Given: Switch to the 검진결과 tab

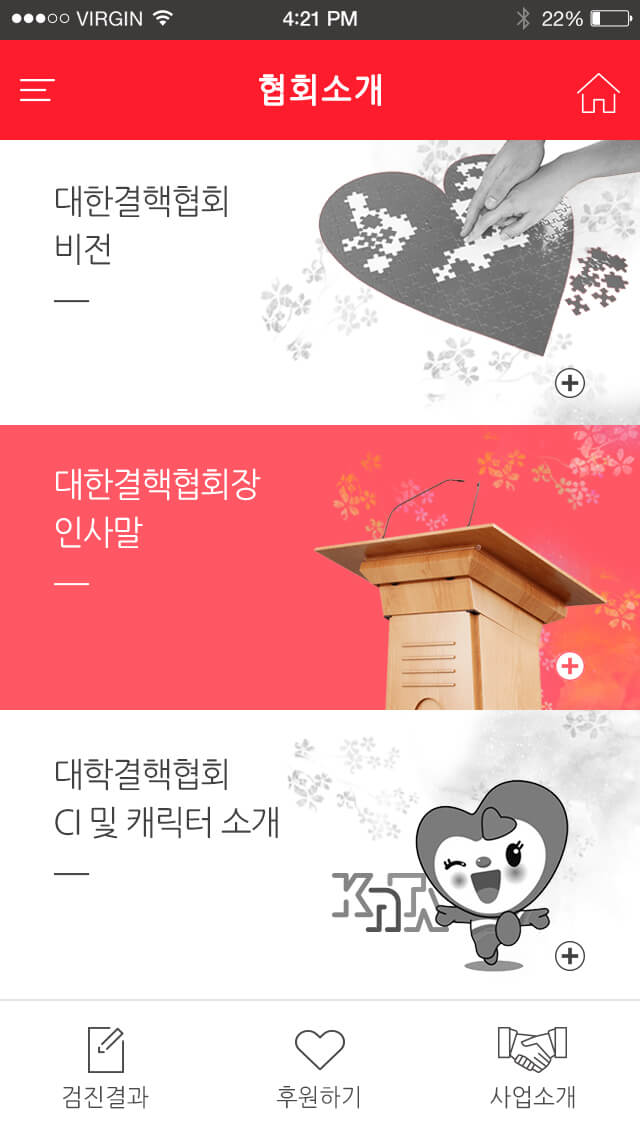Looking at the screenshot, I should (x=106, y=1068).
